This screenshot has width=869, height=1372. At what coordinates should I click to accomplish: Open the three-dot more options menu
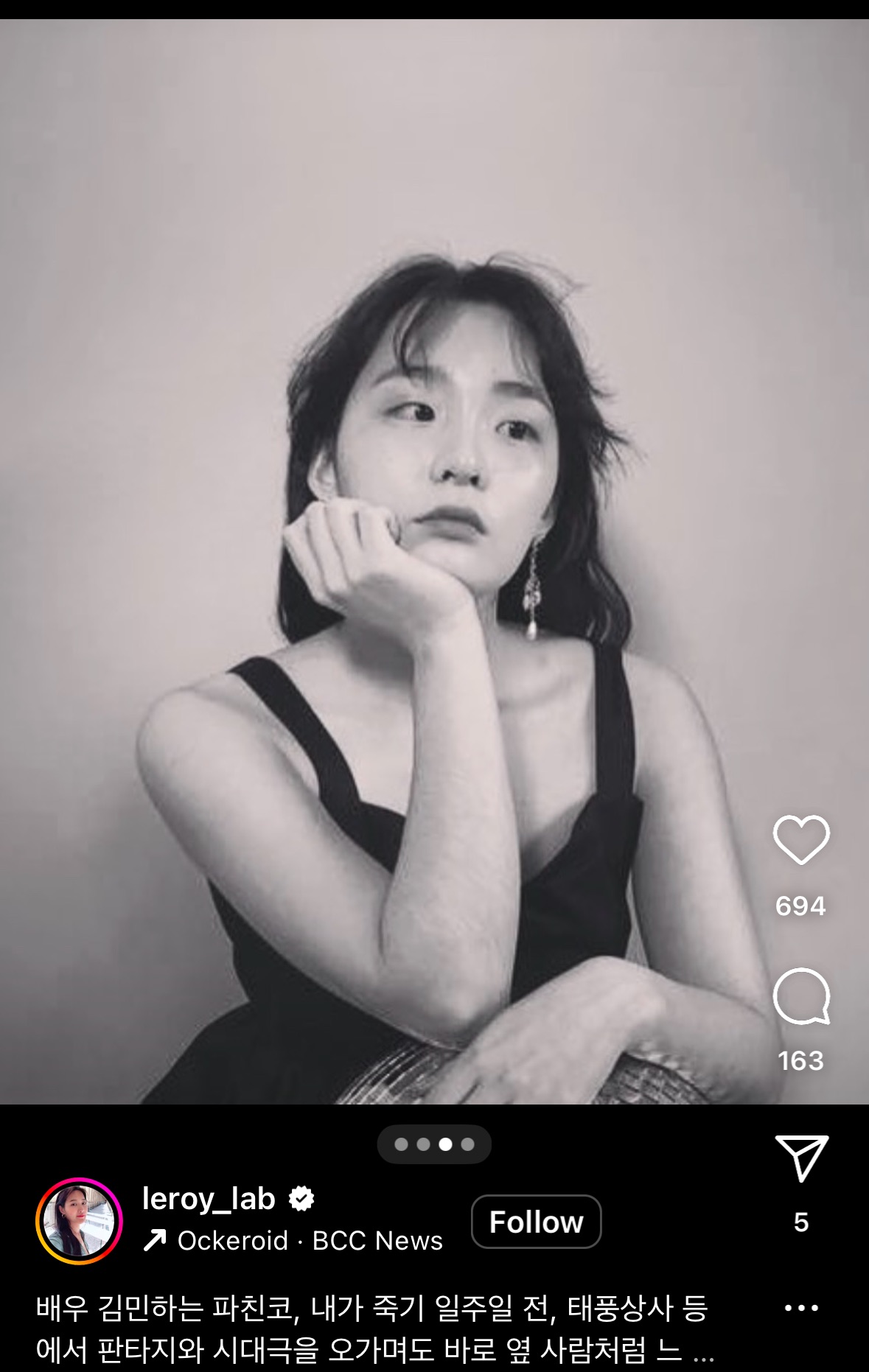(x=801, y=1308)
